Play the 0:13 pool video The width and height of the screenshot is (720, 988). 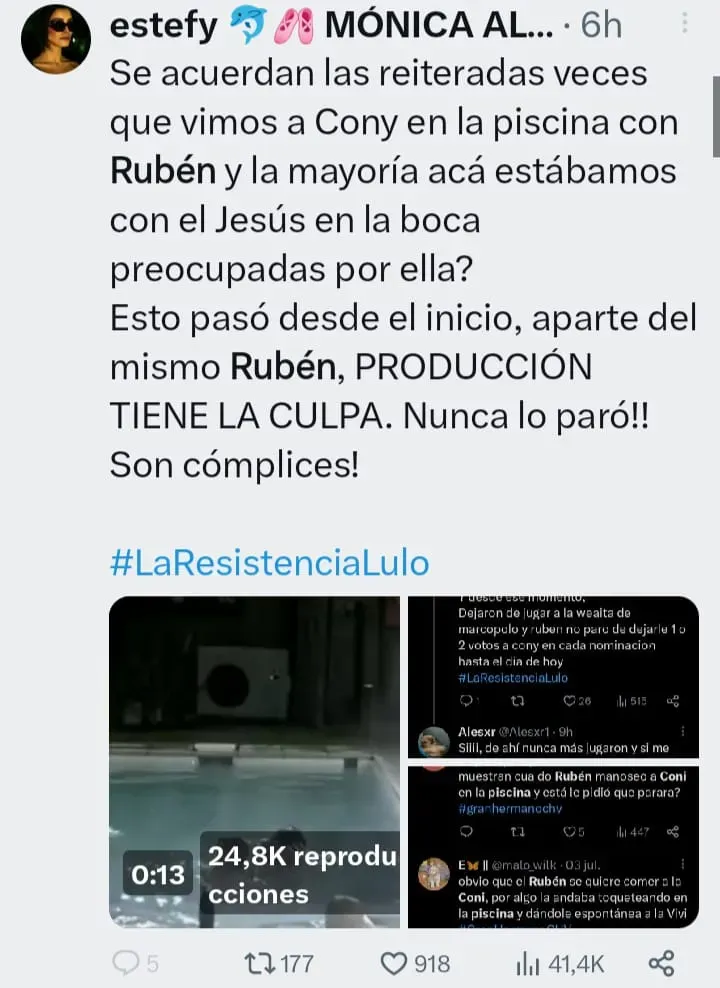(x=254, y=762)
